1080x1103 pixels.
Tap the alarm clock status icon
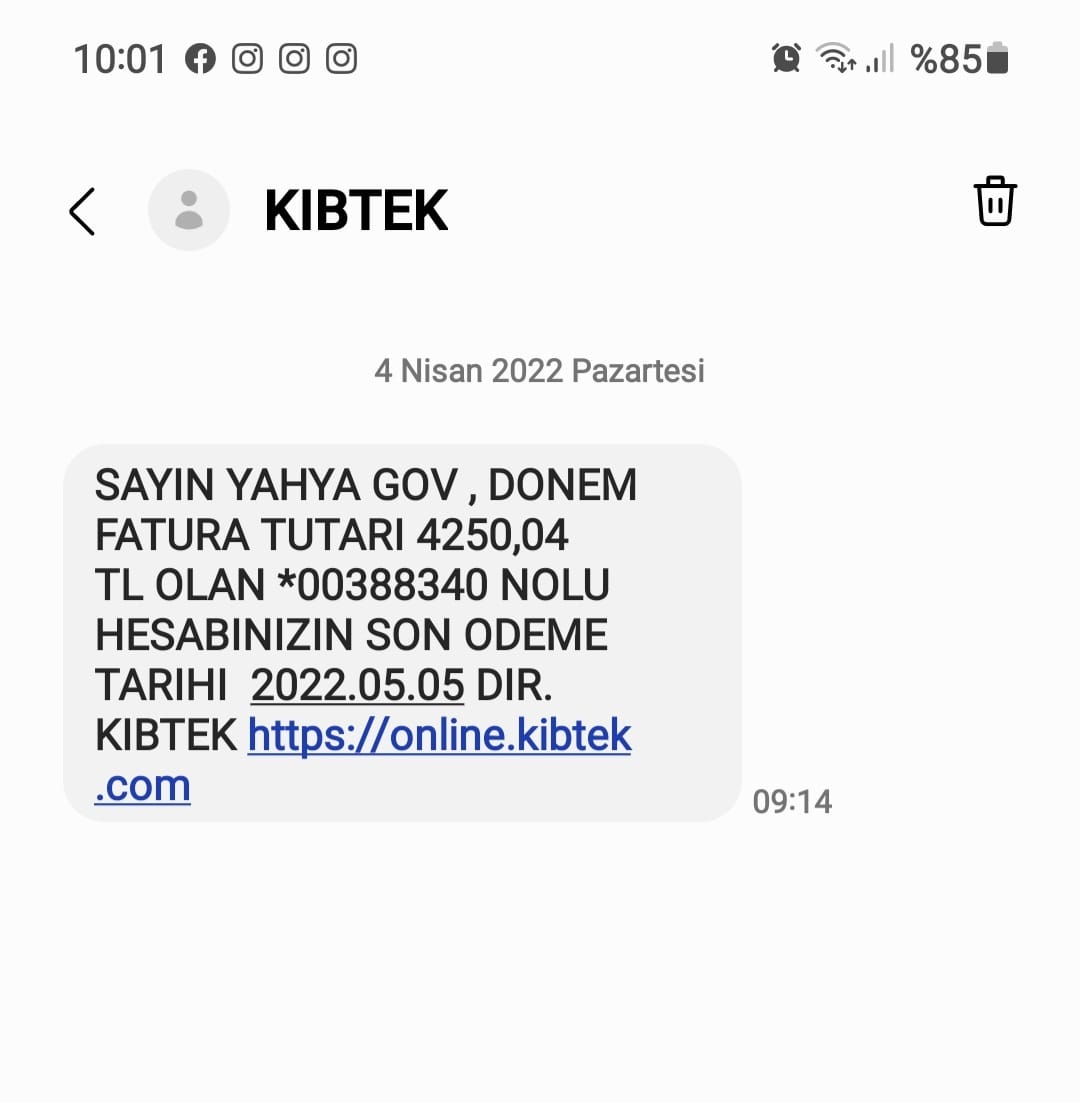click(787, 58)
